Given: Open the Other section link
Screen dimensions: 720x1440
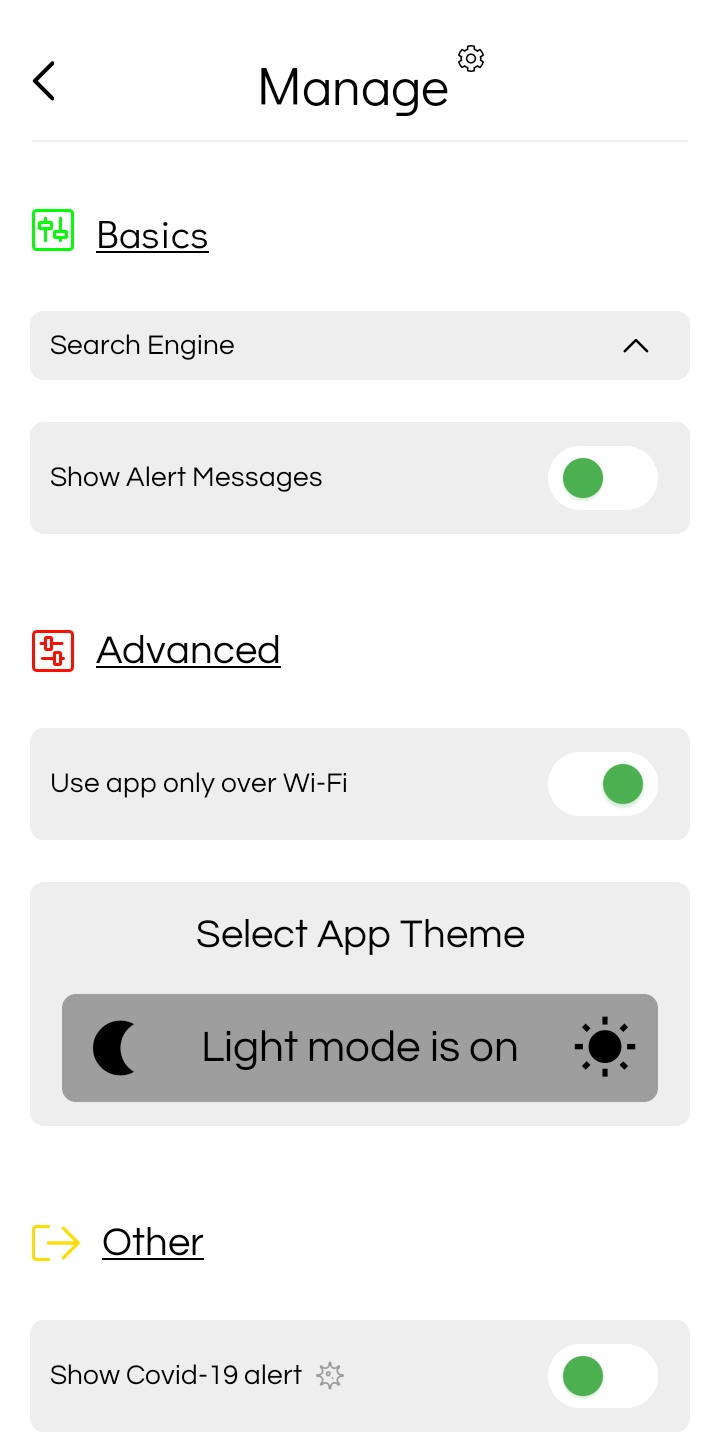Looking at the screenshot, I should [x=153, y=1242].
